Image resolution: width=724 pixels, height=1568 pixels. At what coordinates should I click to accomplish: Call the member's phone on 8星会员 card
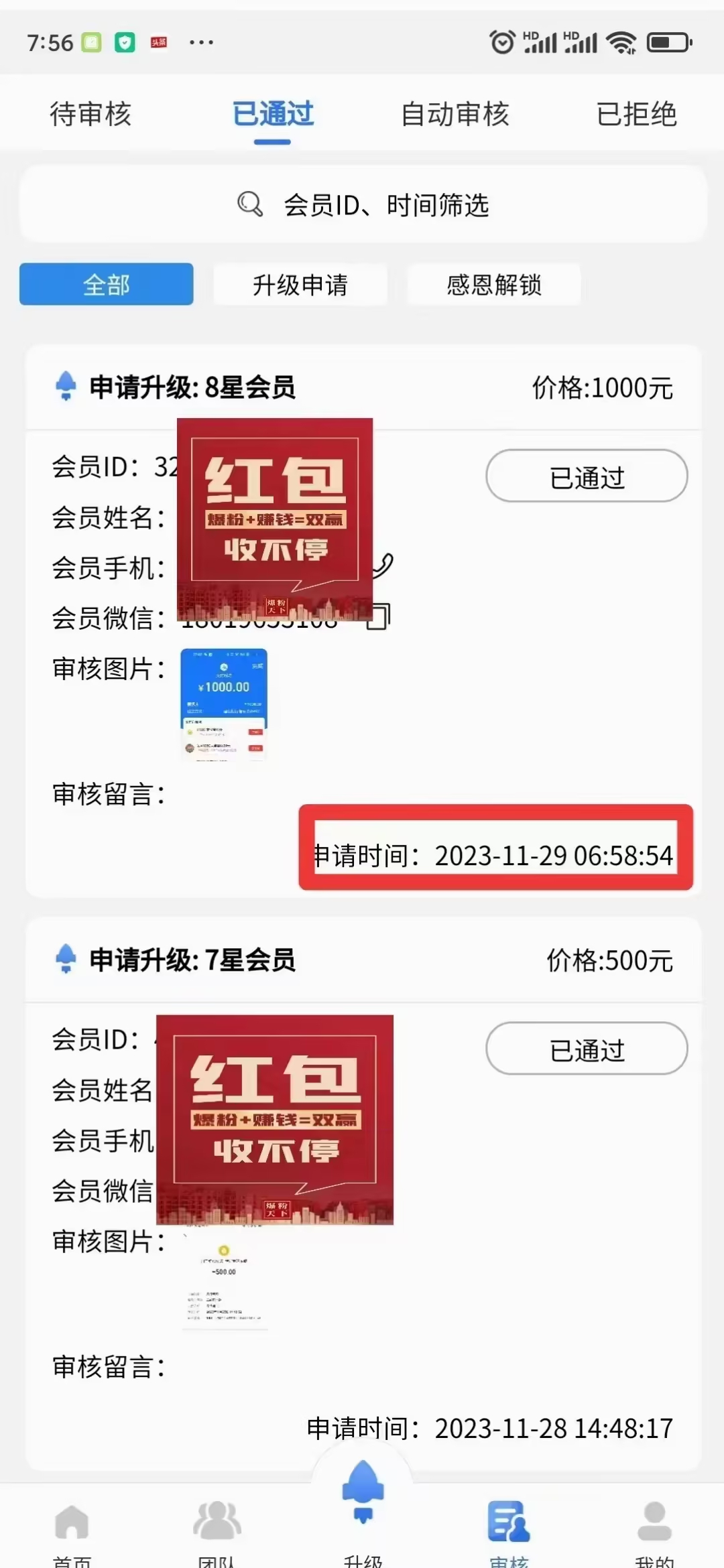(x=383, y=566)
